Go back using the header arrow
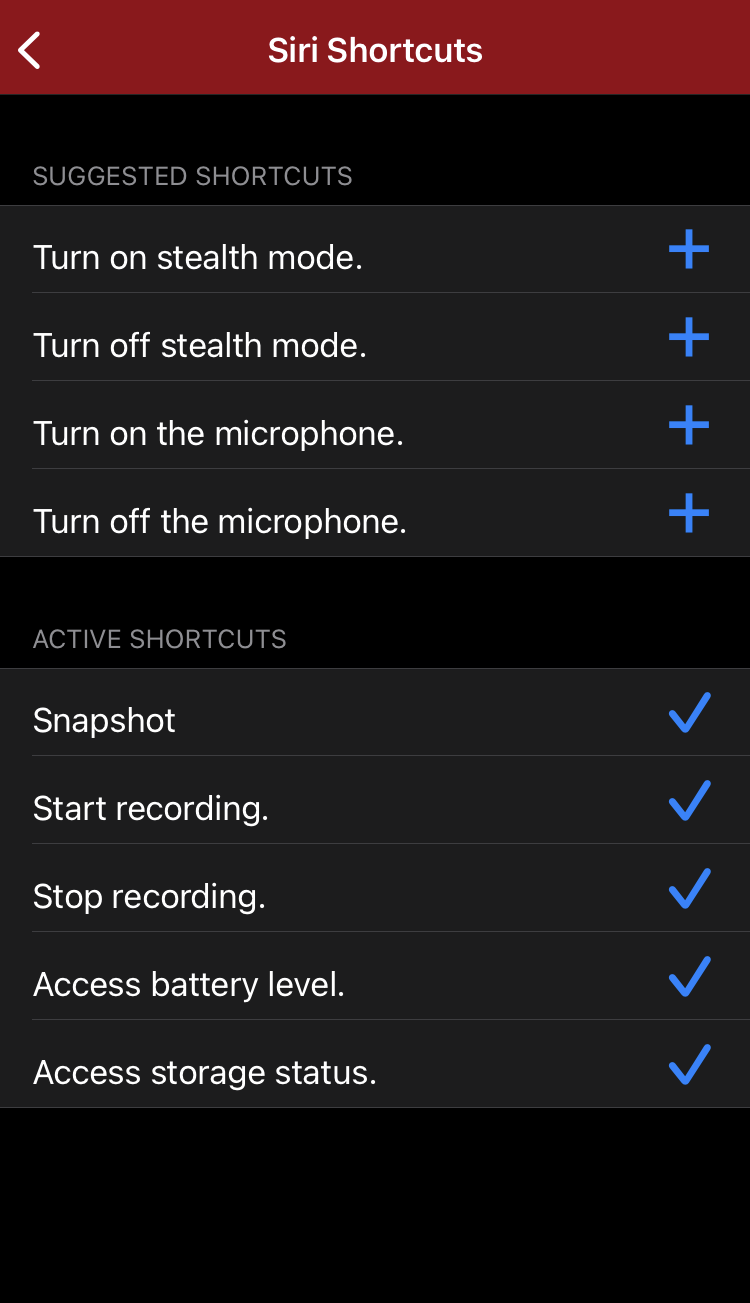This screenshot has height=1303, width=750. [30, 50]
